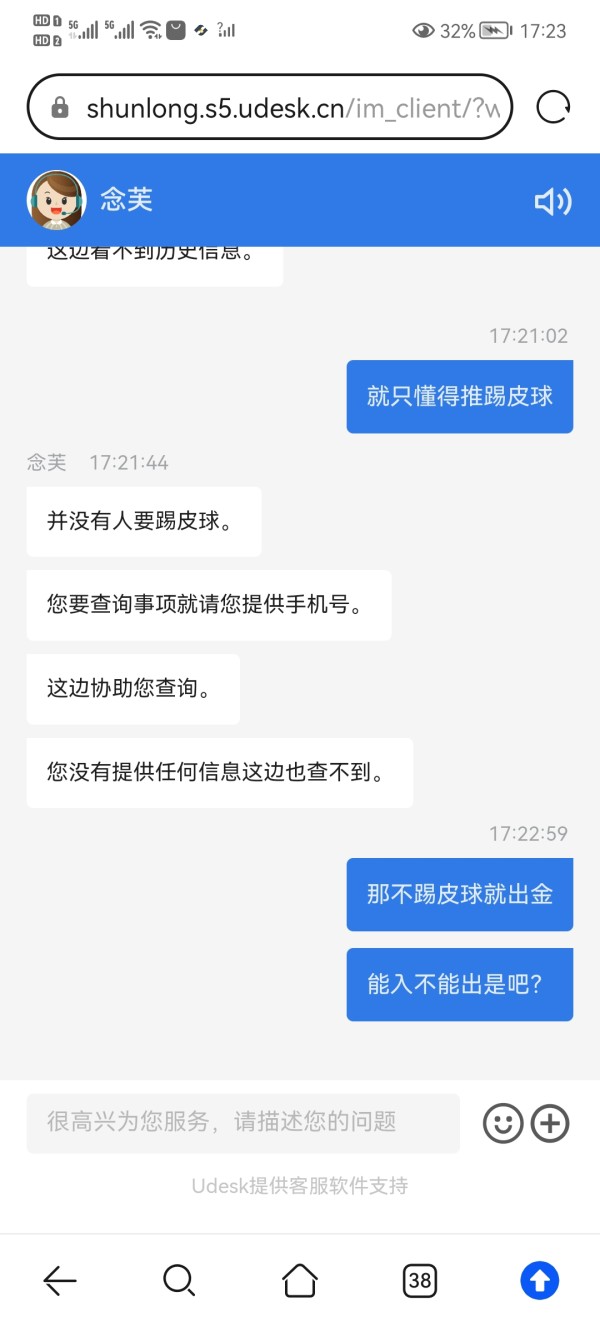600x1327 pixels.
Task: Tap the browser URL address bar
Action: [270, 107]
